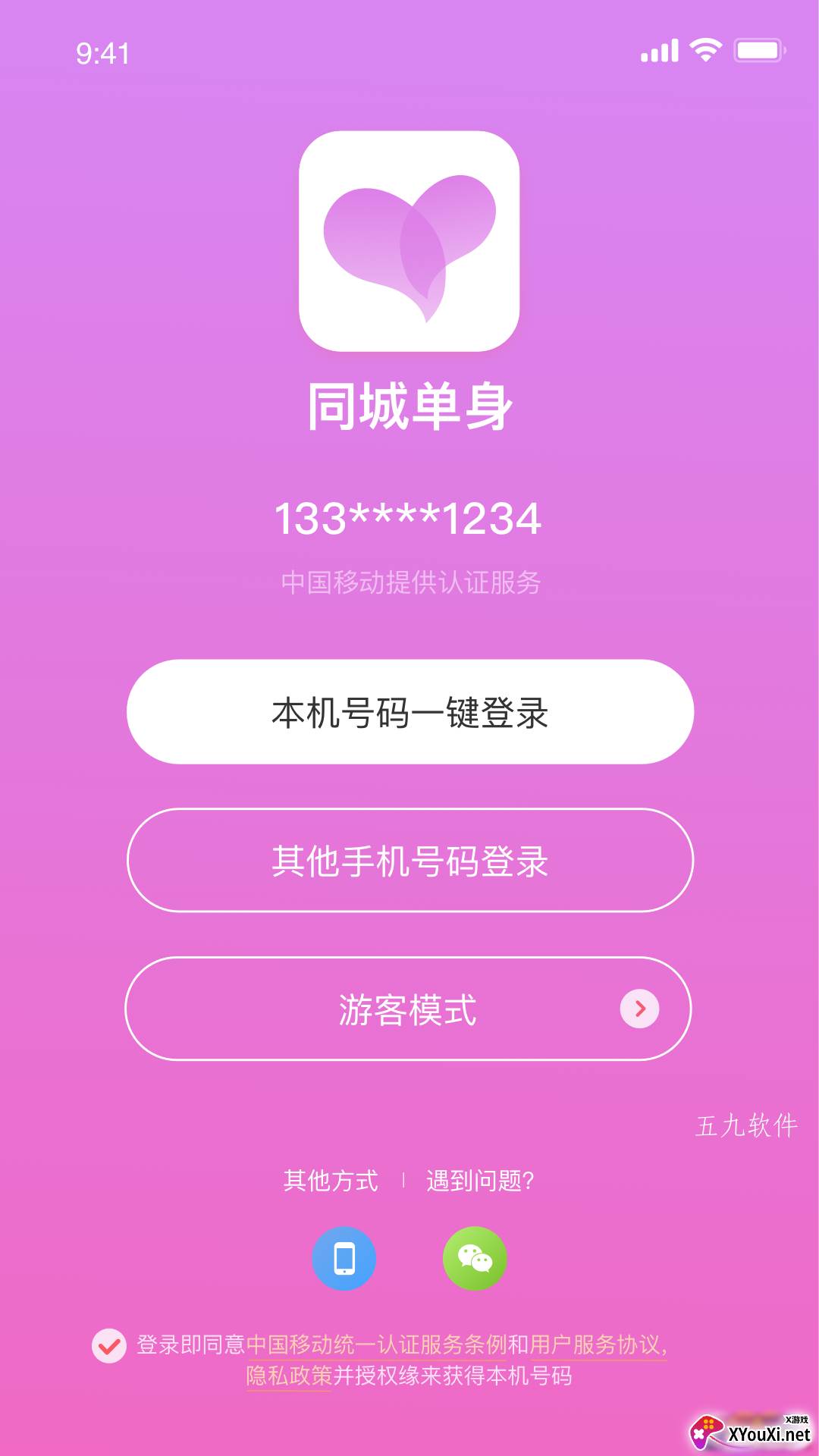Sign in with the green WeChat icon
This screenshot has height=1456, width=819.
tap(476, 1257)
